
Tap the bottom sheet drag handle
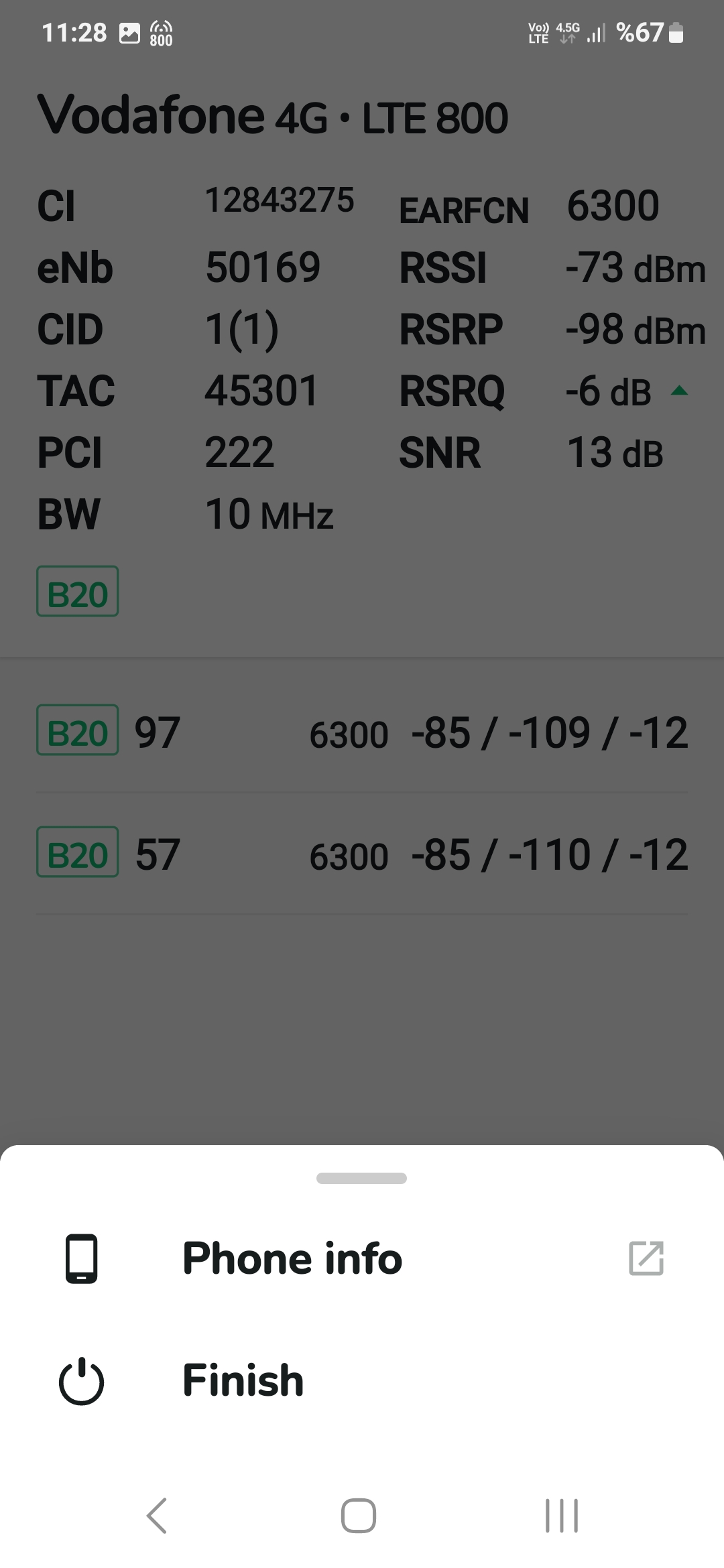pos(361,1178)
